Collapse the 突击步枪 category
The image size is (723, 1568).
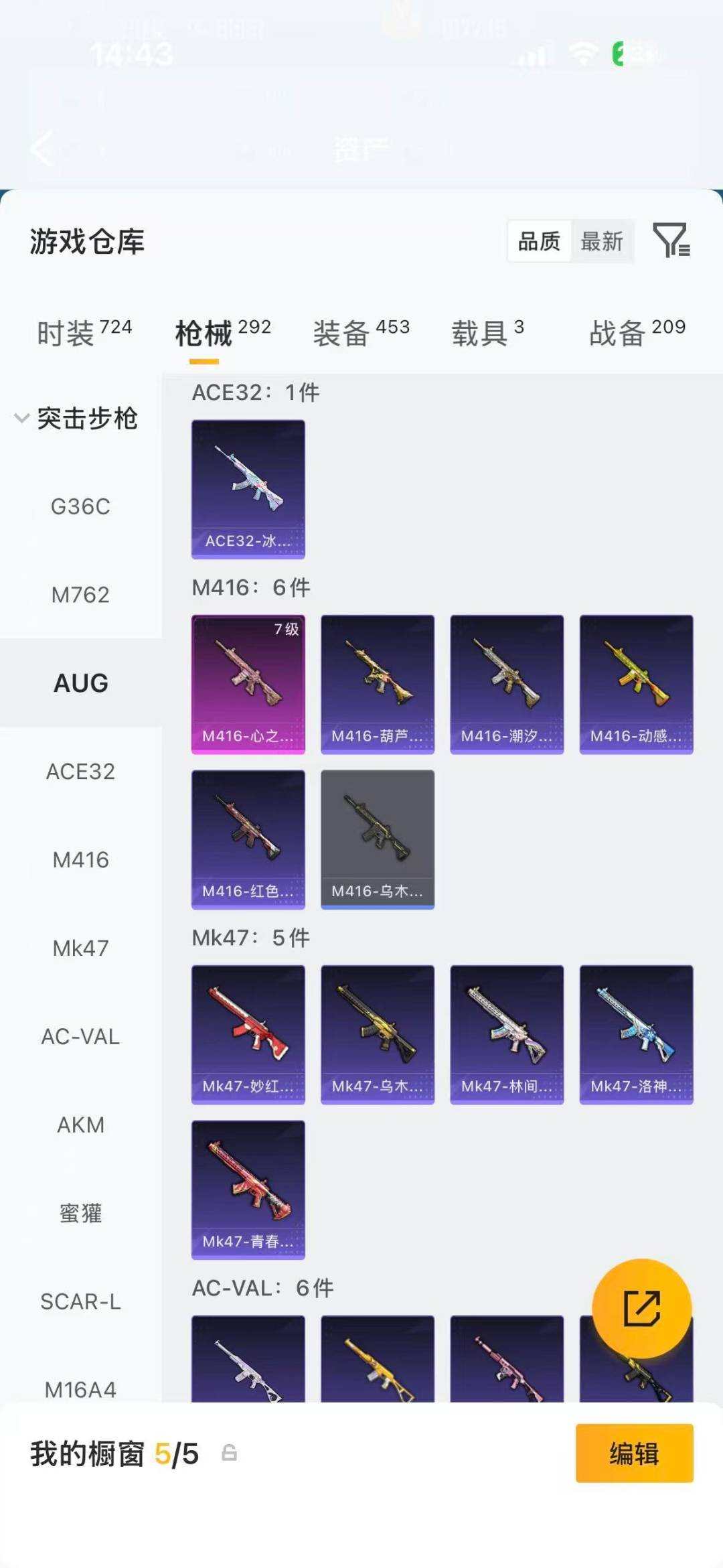(76, 419)
